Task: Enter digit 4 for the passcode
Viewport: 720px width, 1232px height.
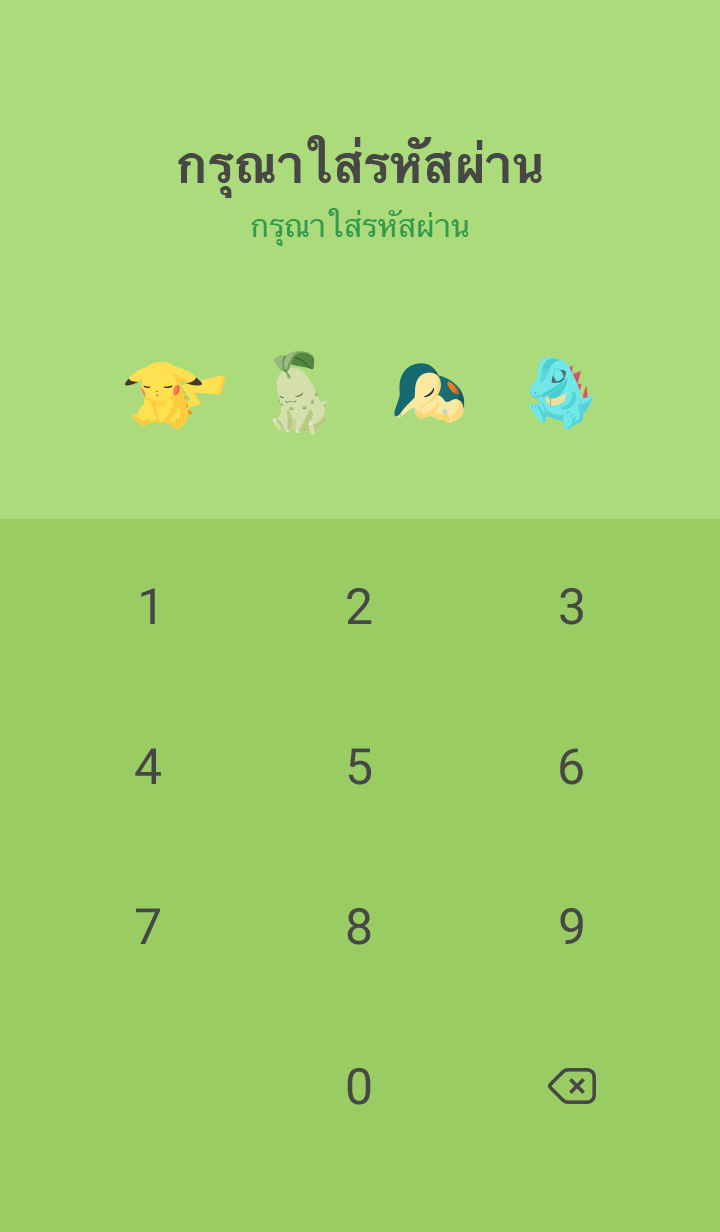Action: pos(148,767)
